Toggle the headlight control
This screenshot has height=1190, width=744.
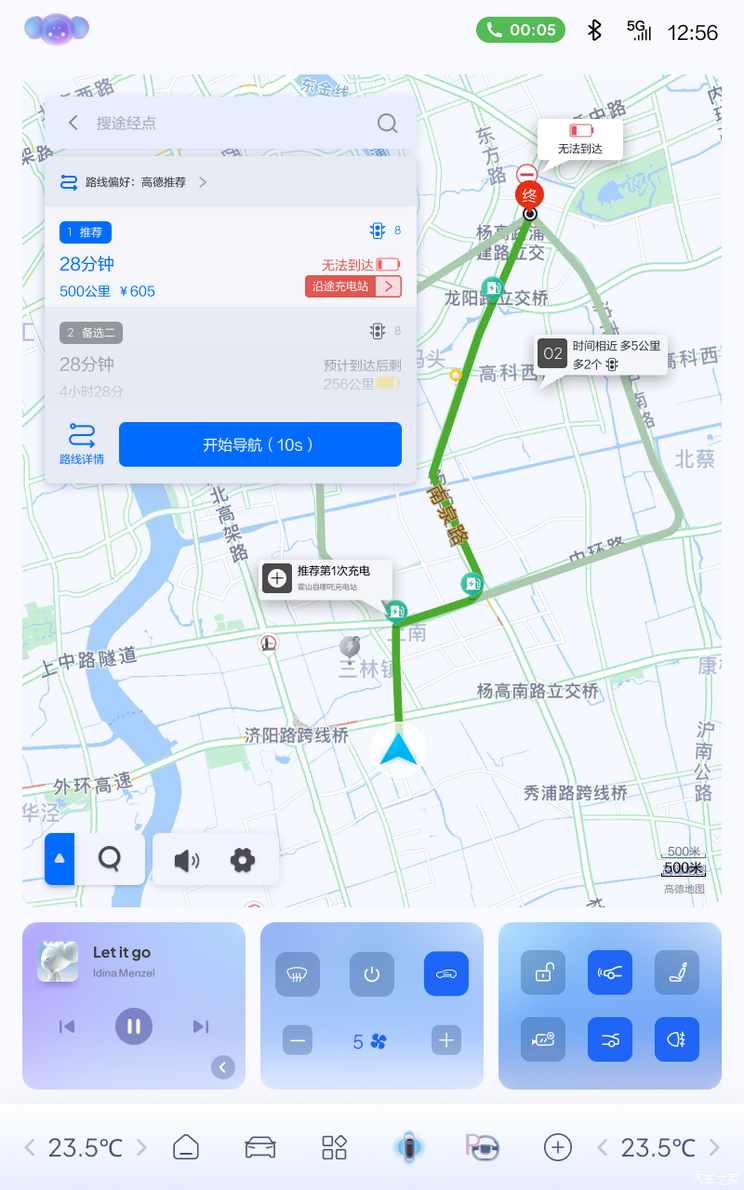(x=677, y=1039)
